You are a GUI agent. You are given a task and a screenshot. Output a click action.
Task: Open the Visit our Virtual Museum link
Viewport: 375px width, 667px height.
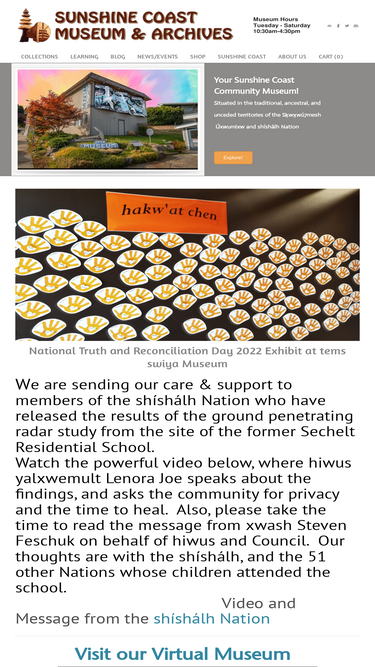coord(182,653)
